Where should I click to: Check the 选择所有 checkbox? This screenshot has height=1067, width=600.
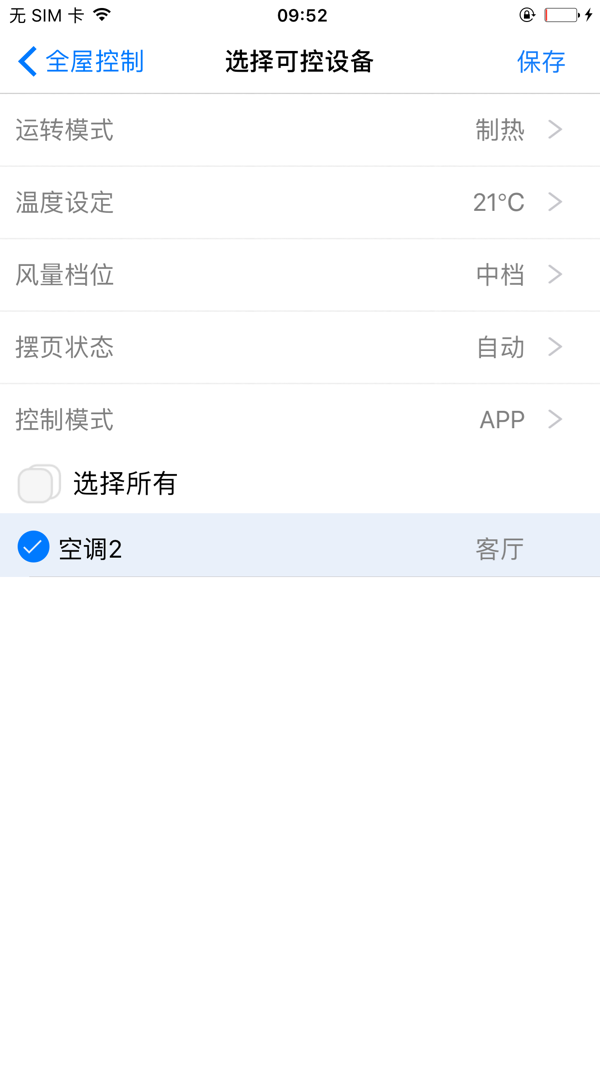[37, 485]
